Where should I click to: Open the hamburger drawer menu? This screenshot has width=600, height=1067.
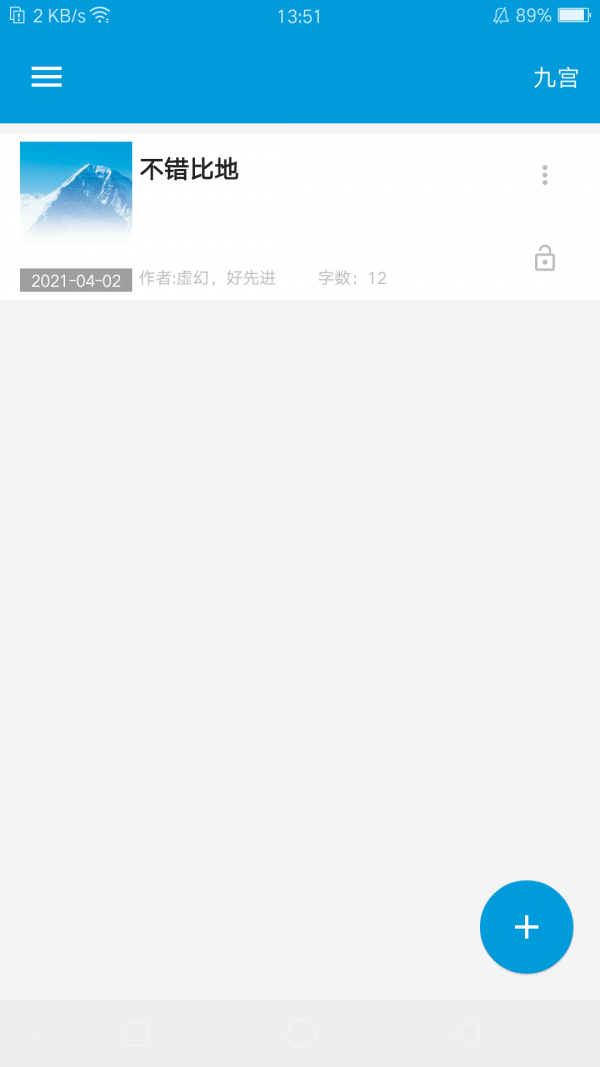(x=47, y=77)
